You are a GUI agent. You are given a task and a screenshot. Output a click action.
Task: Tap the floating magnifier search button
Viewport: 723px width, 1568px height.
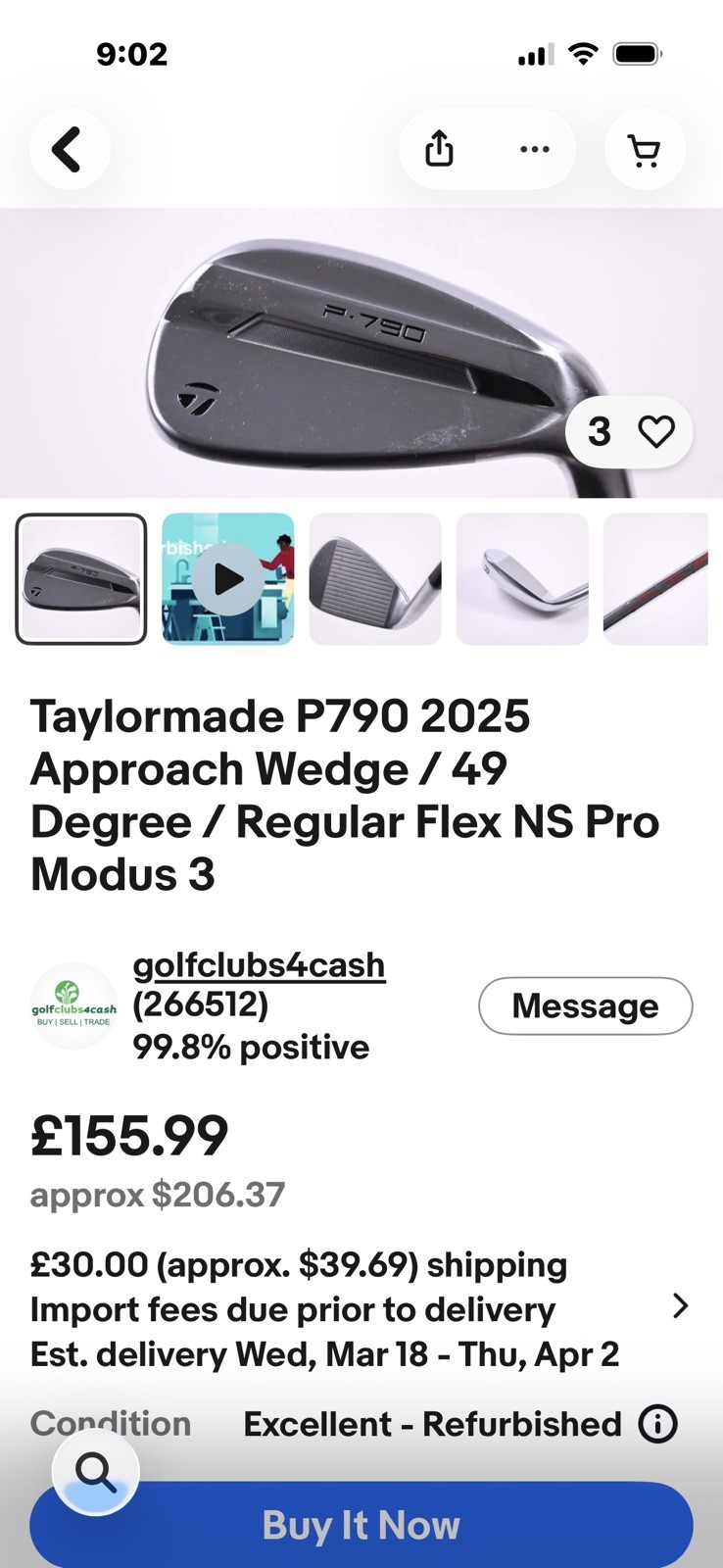click(96, 1471)
